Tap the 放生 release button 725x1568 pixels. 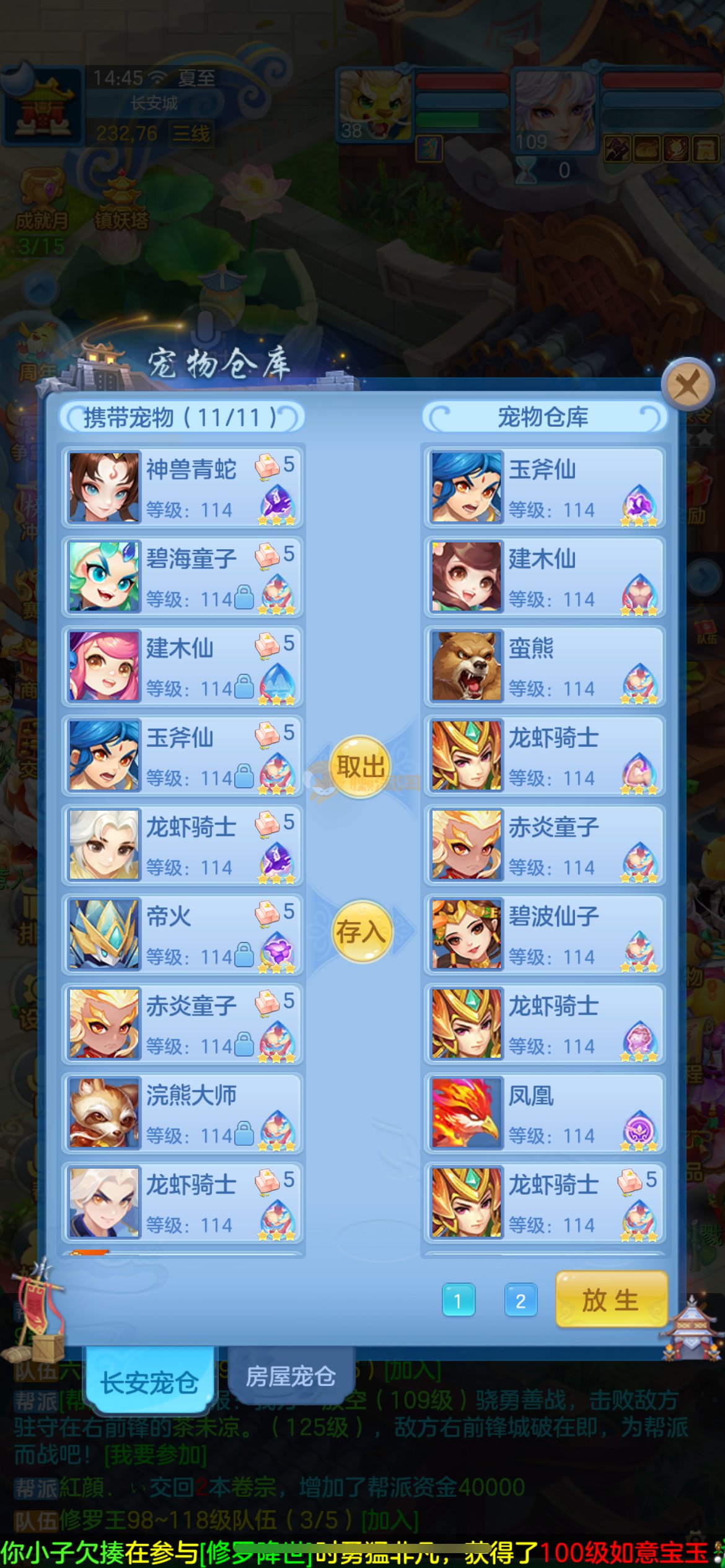coord(611,1299)
